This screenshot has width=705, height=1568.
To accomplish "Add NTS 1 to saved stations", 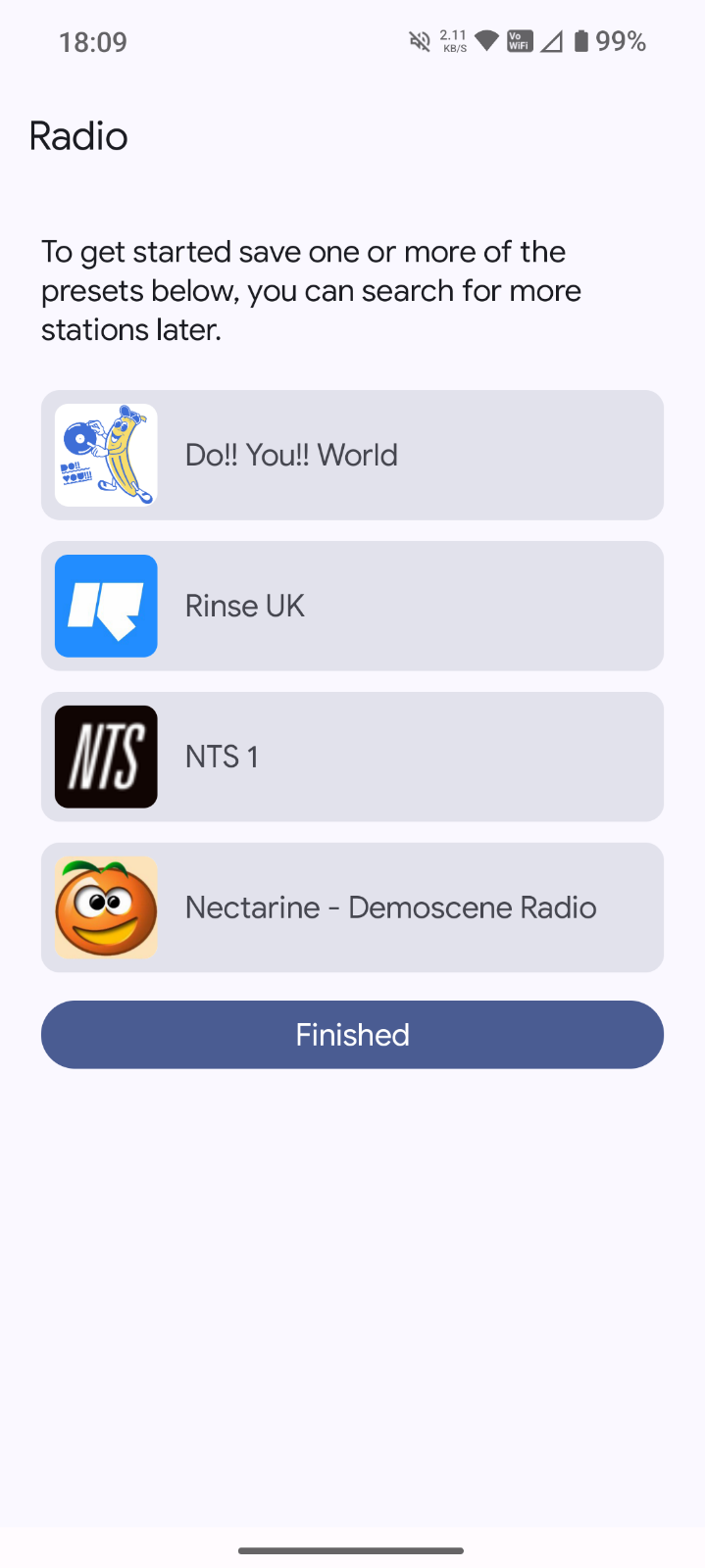I will coord(352,757).
